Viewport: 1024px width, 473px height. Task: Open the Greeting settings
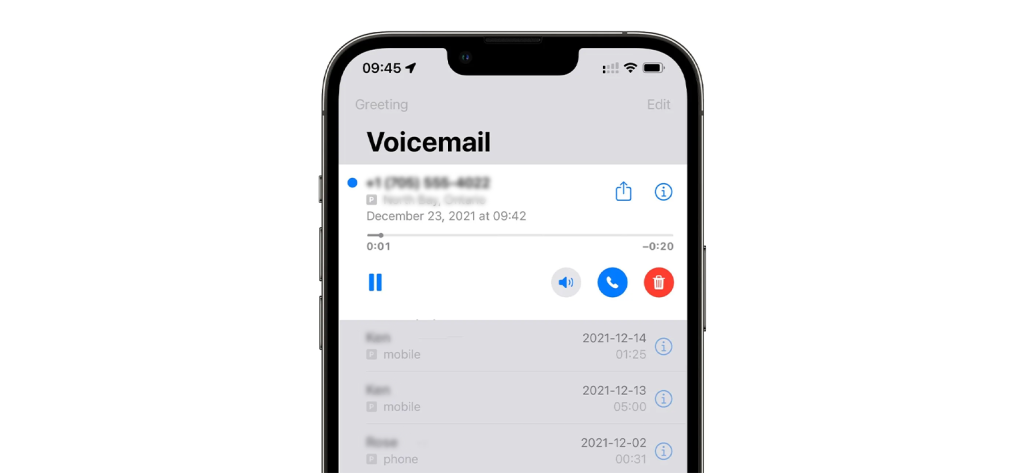click(381, 104)
